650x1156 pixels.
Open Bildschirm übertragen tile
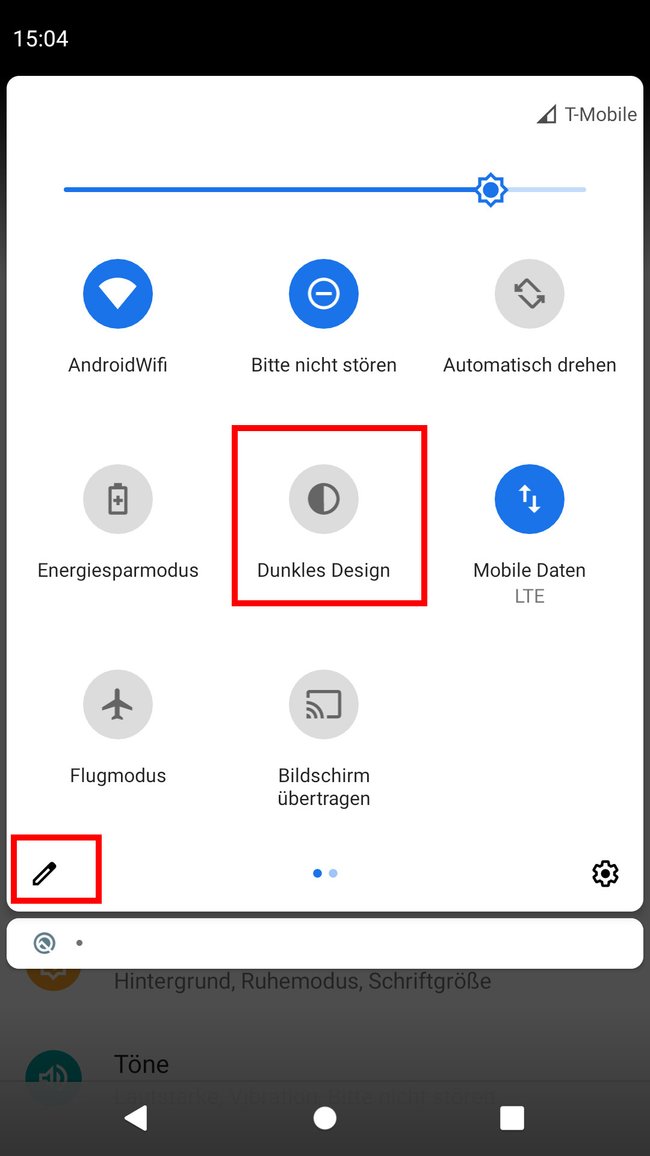coord(324,705)
